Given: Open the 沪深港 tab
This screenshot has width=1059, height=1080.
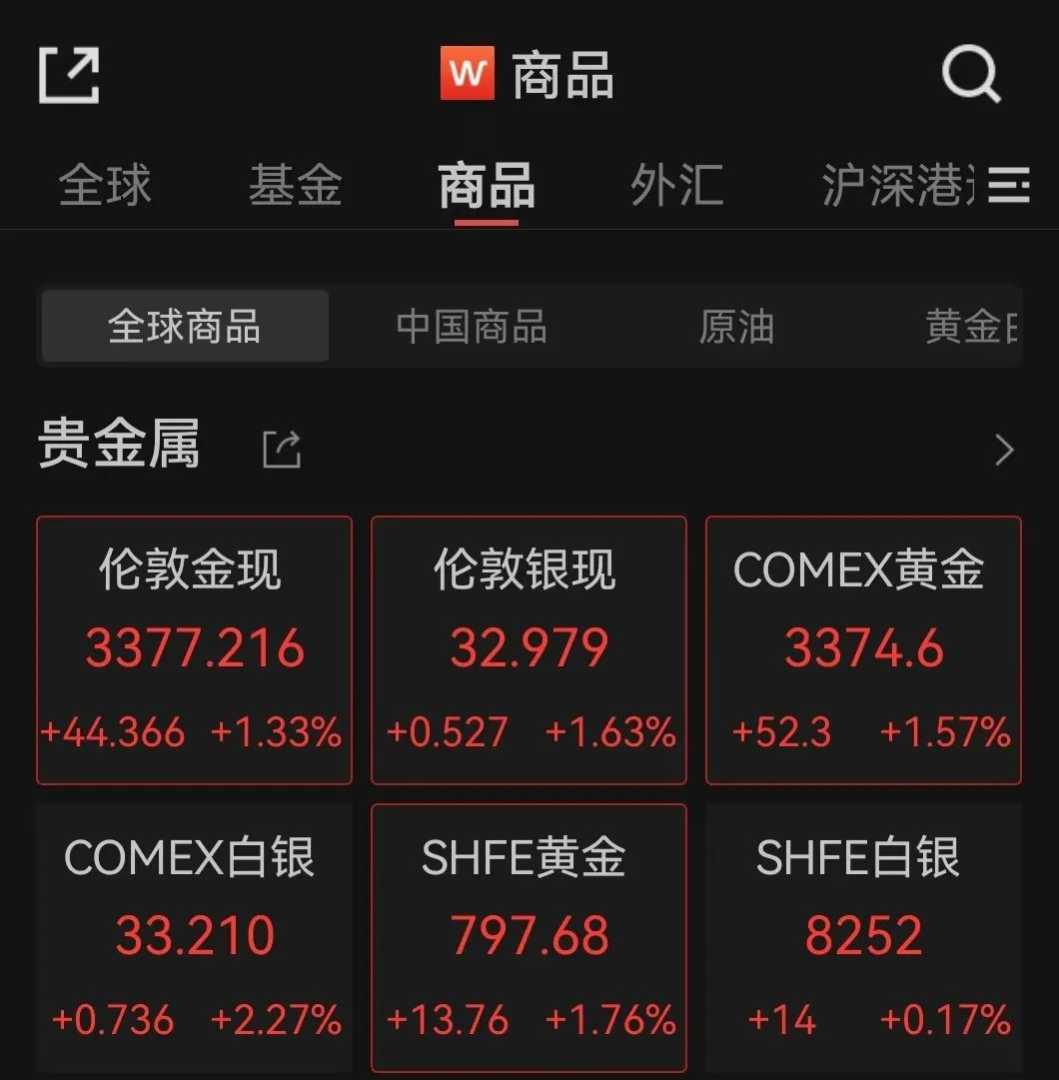Looking at the screenshot, I should click(895, 186).
